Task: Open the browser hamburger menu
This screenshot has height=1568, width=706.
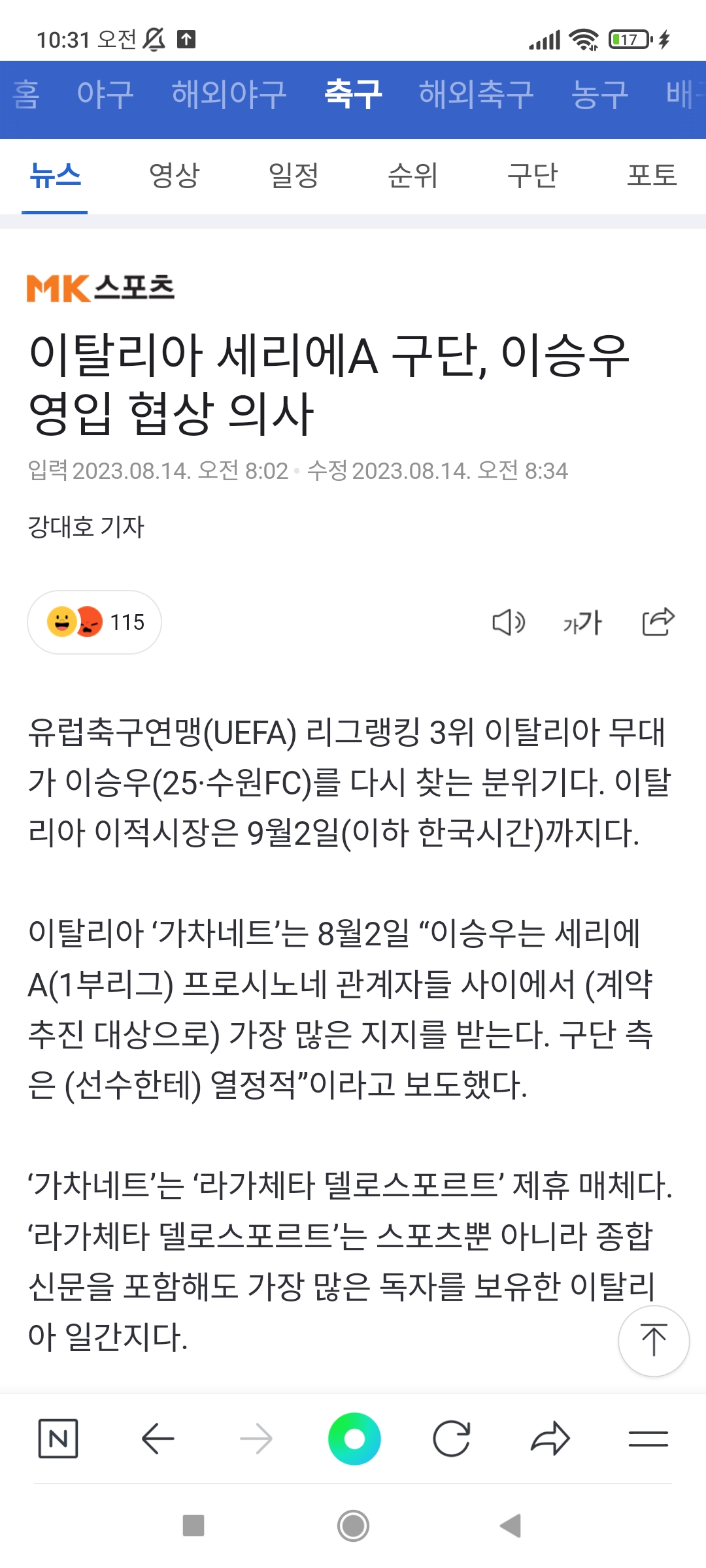Action: pyautogui.click(x=648, y=1439)
